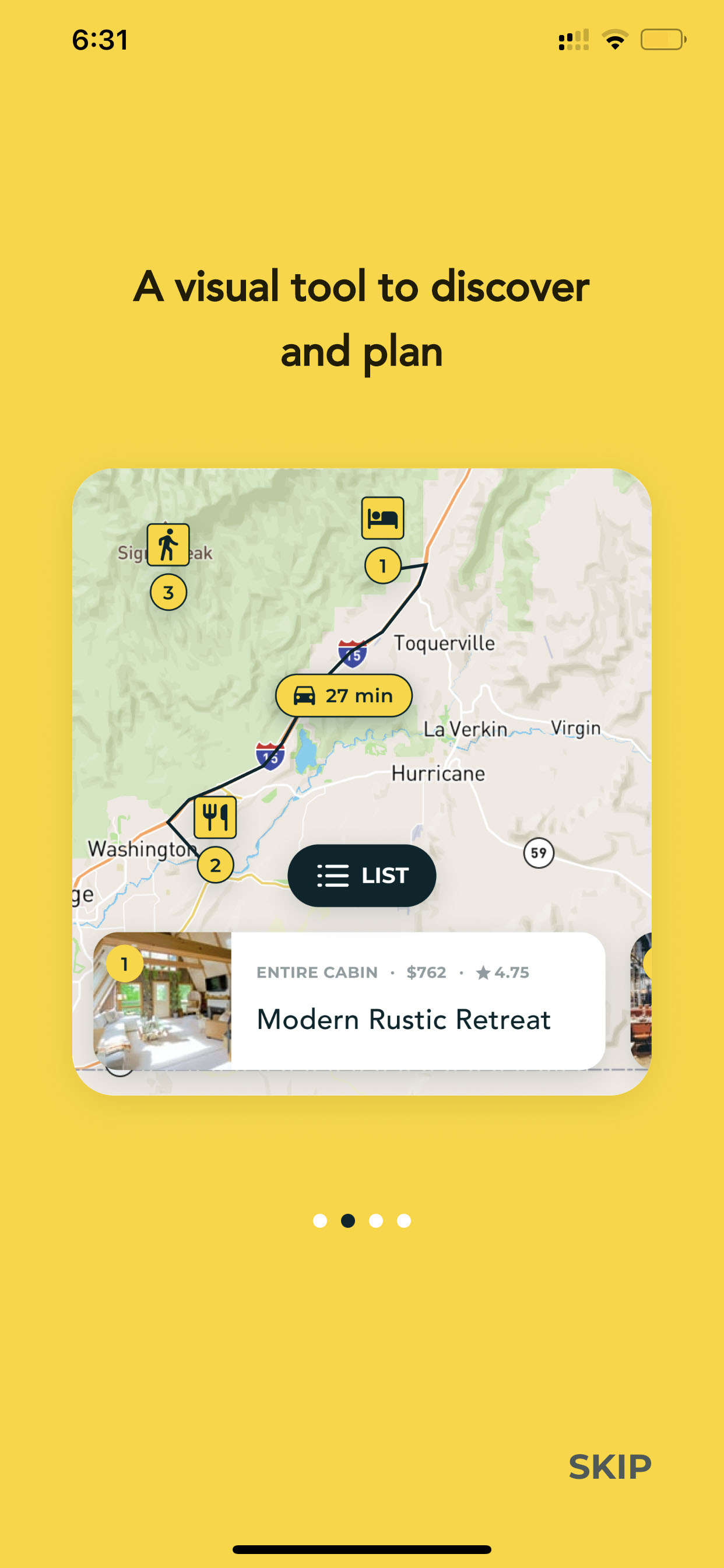The image size is (724, 1568).
Task: Go to the third onboarding page dot
Action: point(376,1220)
